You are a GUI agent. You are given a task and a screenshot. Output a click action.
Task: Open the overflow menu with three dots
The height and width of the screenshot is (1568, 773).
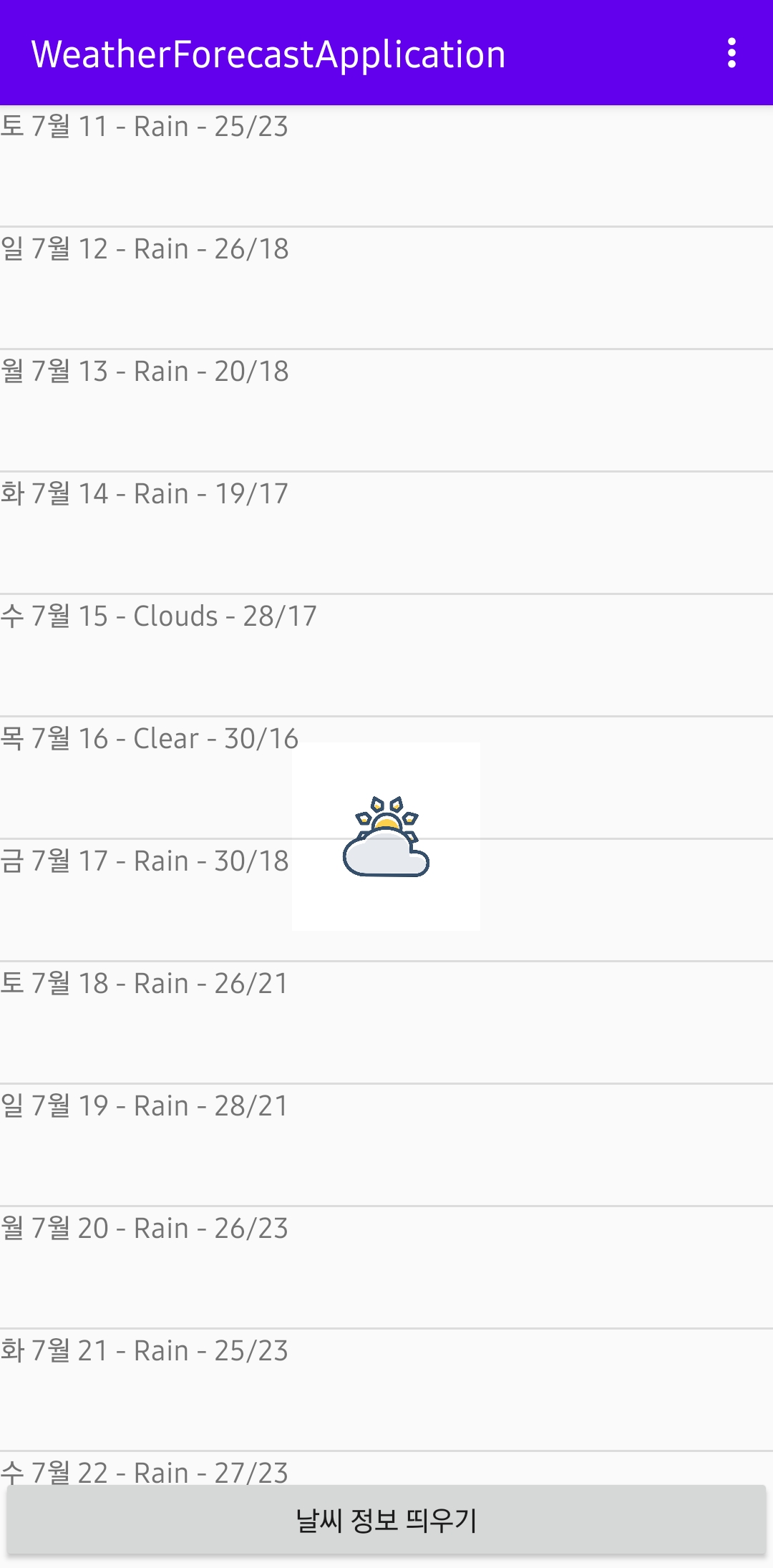(732, 54)
